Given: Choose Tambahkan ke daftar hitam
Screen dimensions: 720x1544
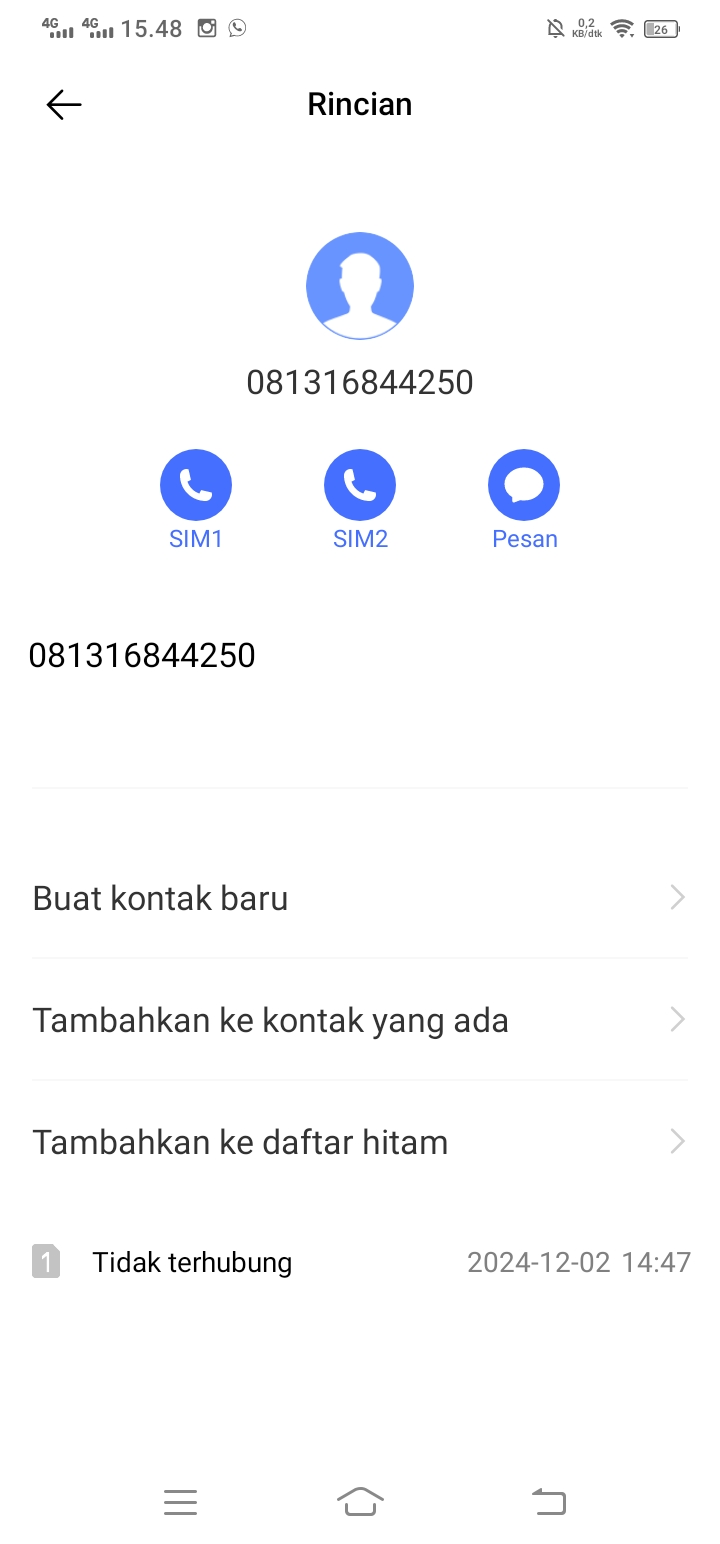Looking at the screenshot, I should [x=360, y=1142].
